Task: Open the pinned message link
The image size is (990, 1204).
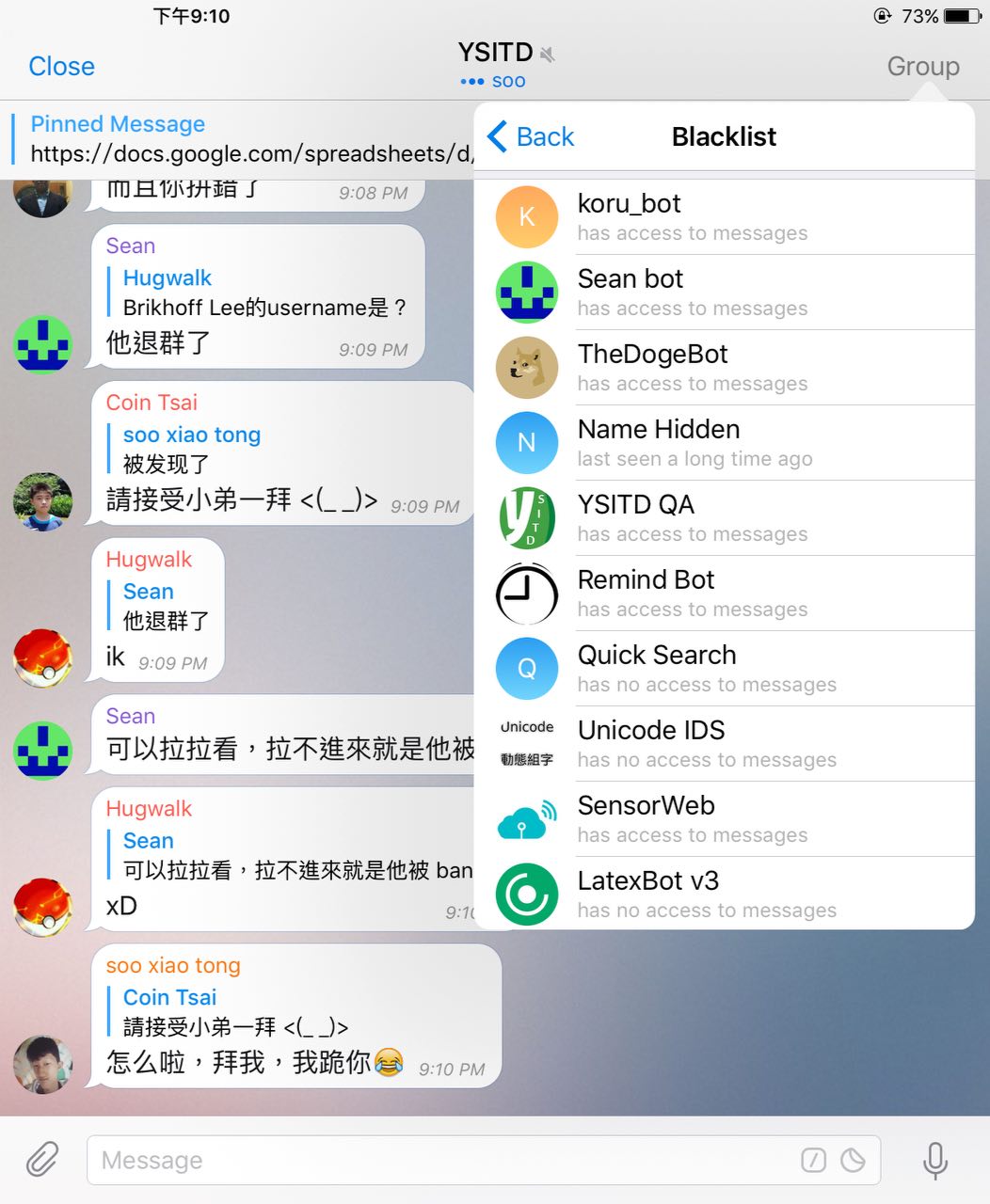Action: (245, 139)
